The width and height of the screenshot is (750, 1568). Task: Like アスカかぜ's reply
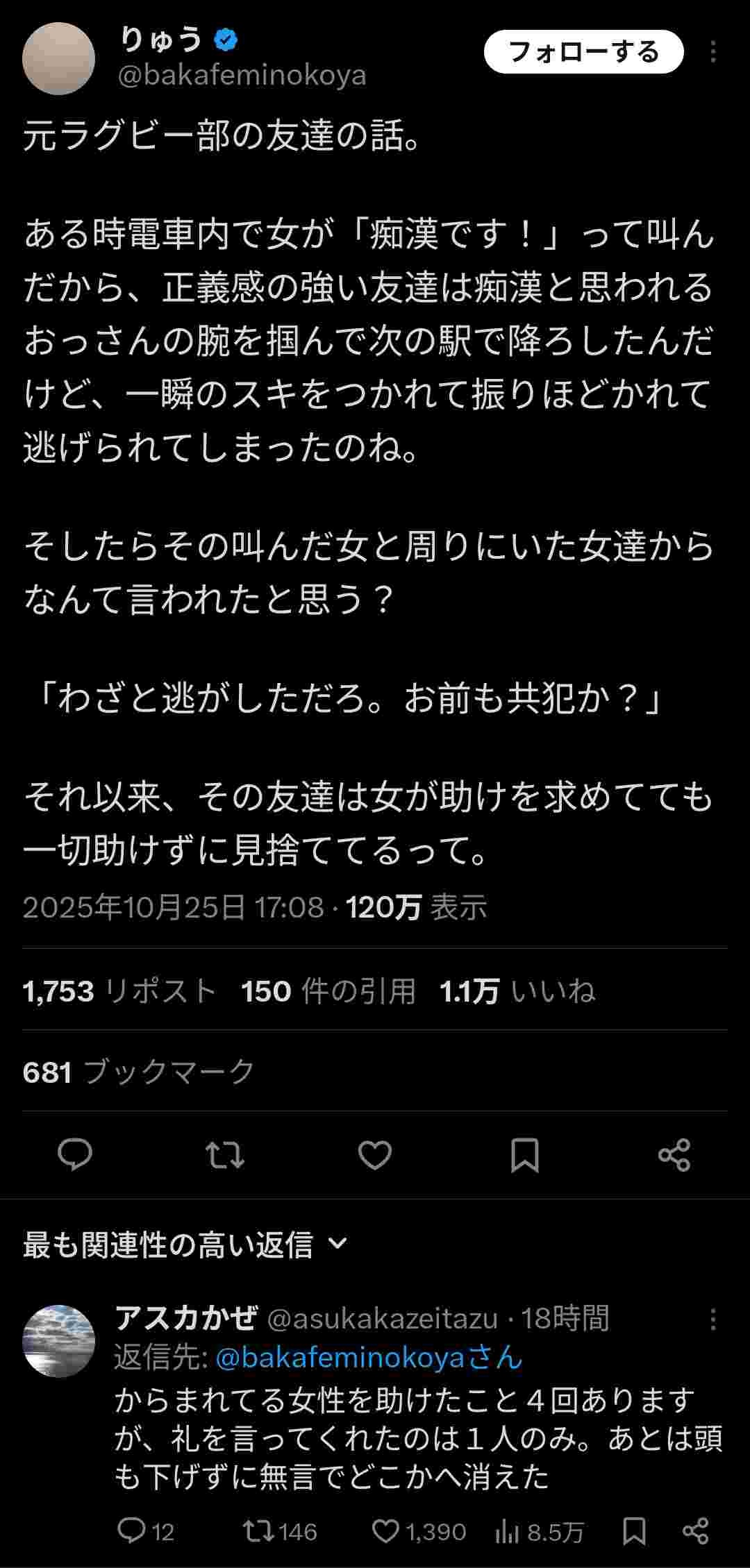[x=386, y=1530]
